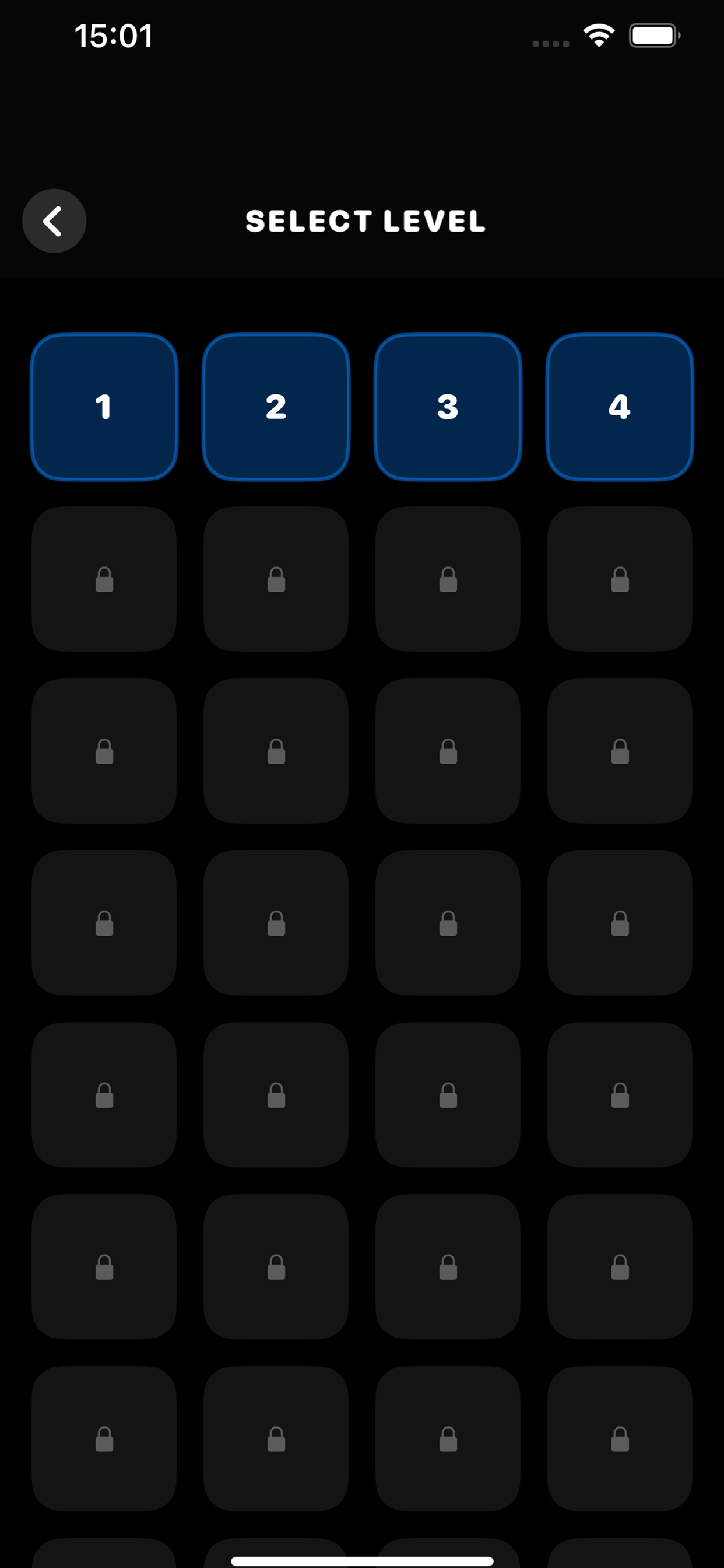Go back using the arrow button
724x1568 pixels.
[x=54, y=221]
